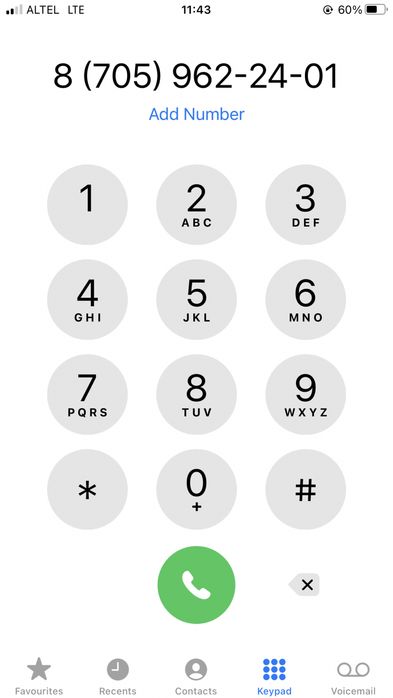Tap the asterisk key
Screen dimensions: 393x698
pyautogui.click(x=87, y=489)
